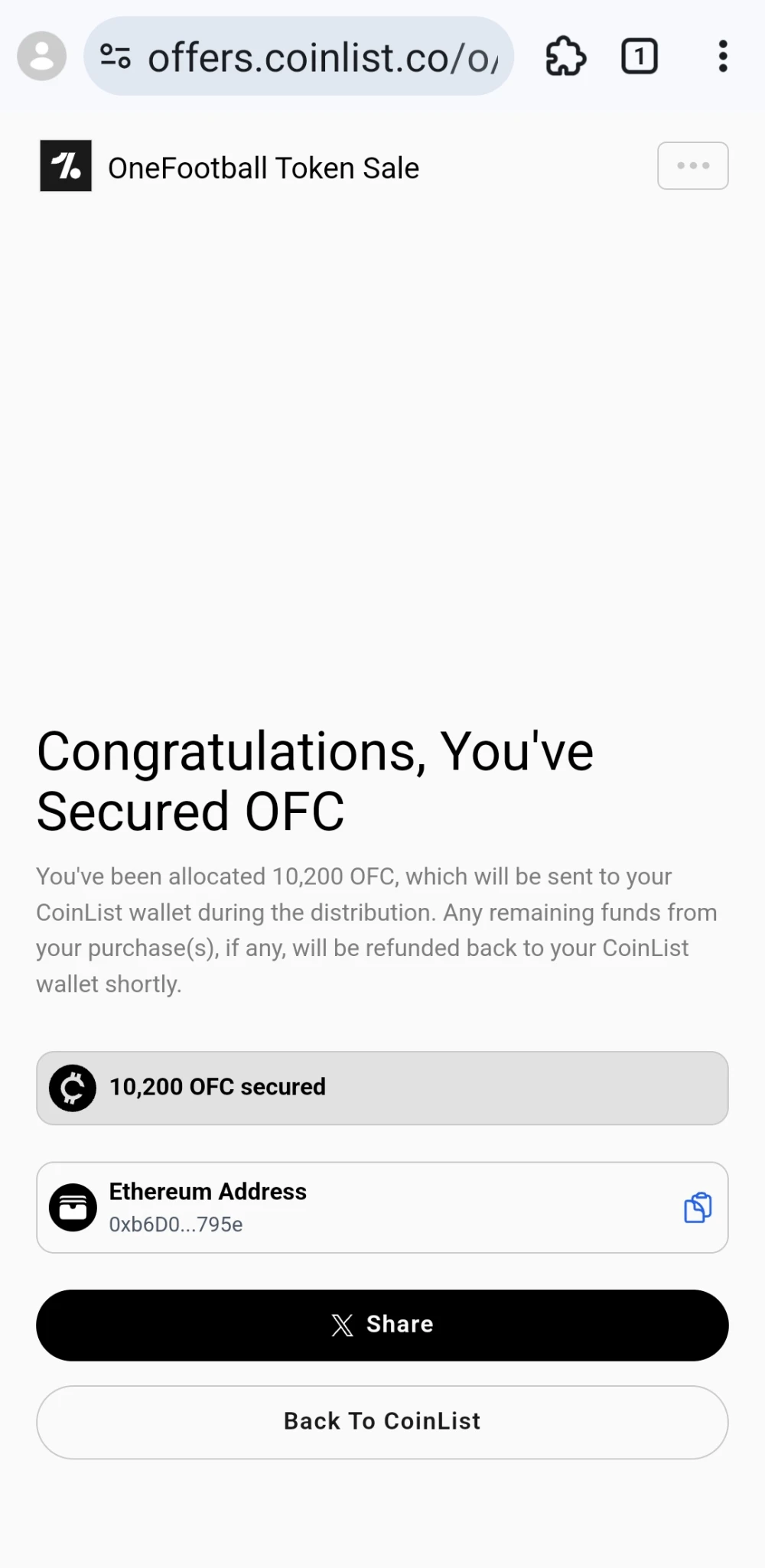View site information settings icon
Screen dimensions: 765x1568
[x=116, y=57]
